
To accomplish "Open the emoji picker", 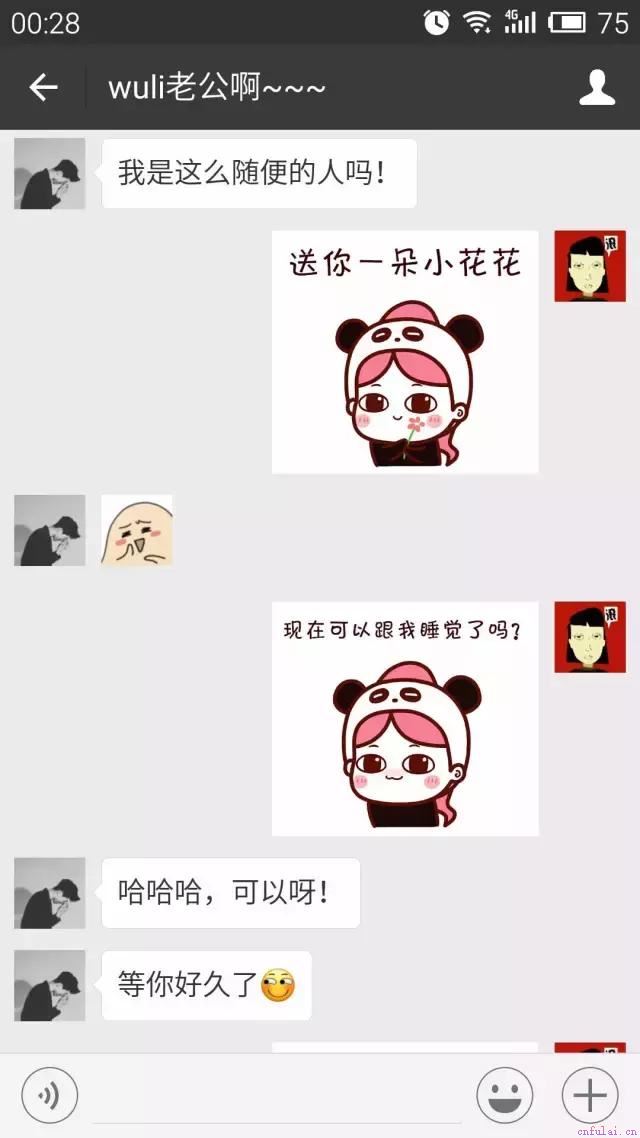I will pyautogui.click(x=504, y=1097).
